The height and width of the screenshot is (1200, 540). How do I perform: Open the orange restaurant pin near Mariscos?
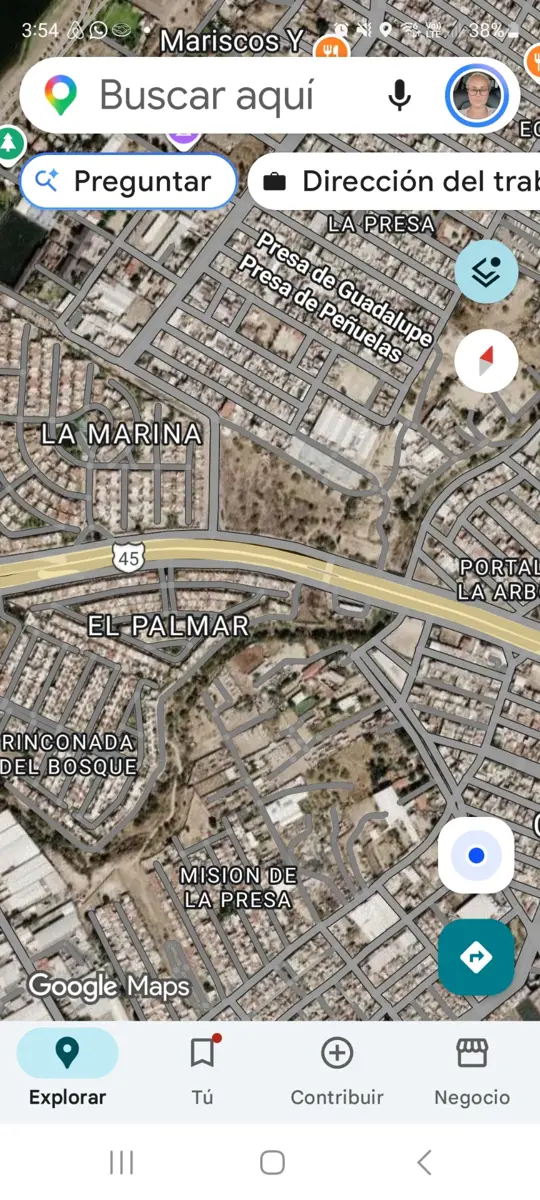coord(331,47)
